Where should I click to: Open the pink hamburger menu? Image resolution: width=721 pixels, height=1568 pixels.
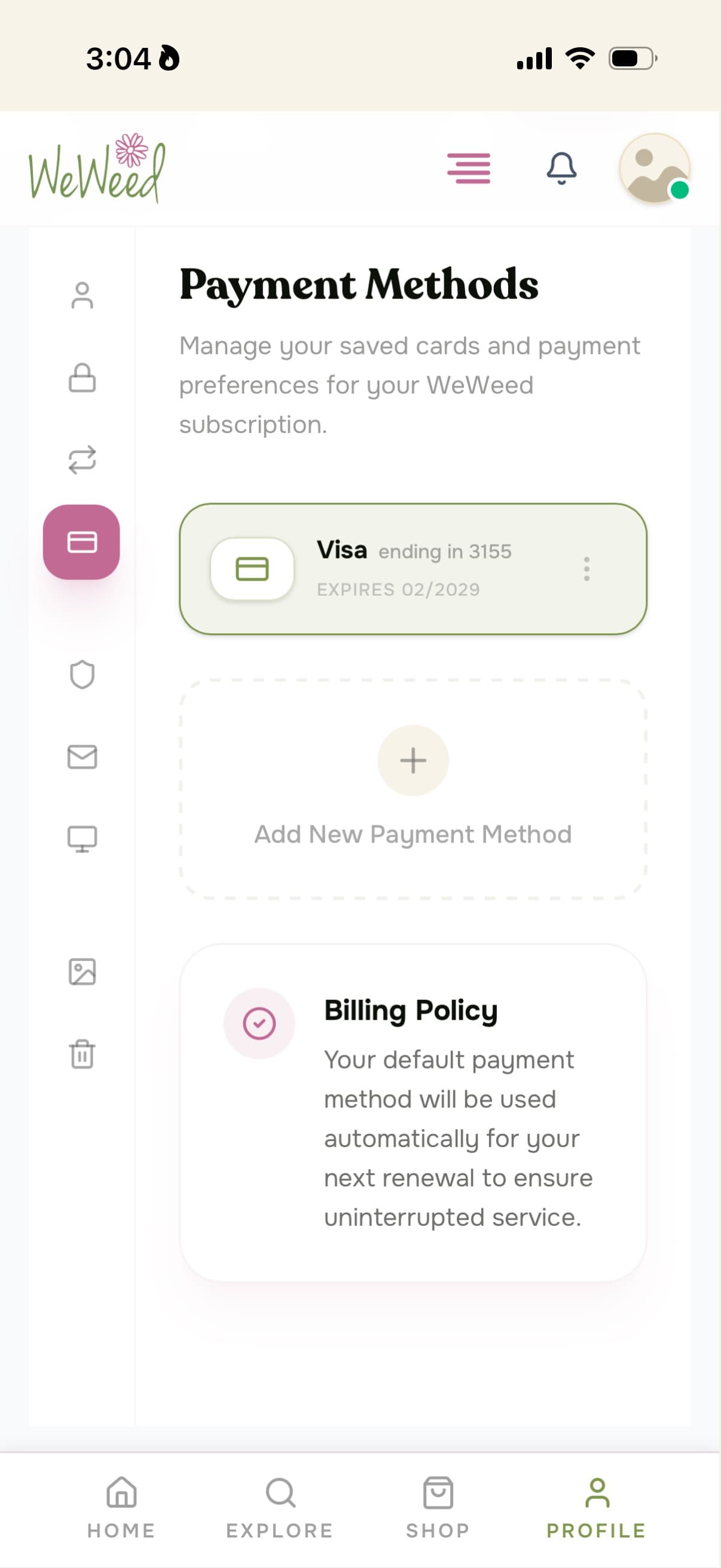click(x=469, y=169)
